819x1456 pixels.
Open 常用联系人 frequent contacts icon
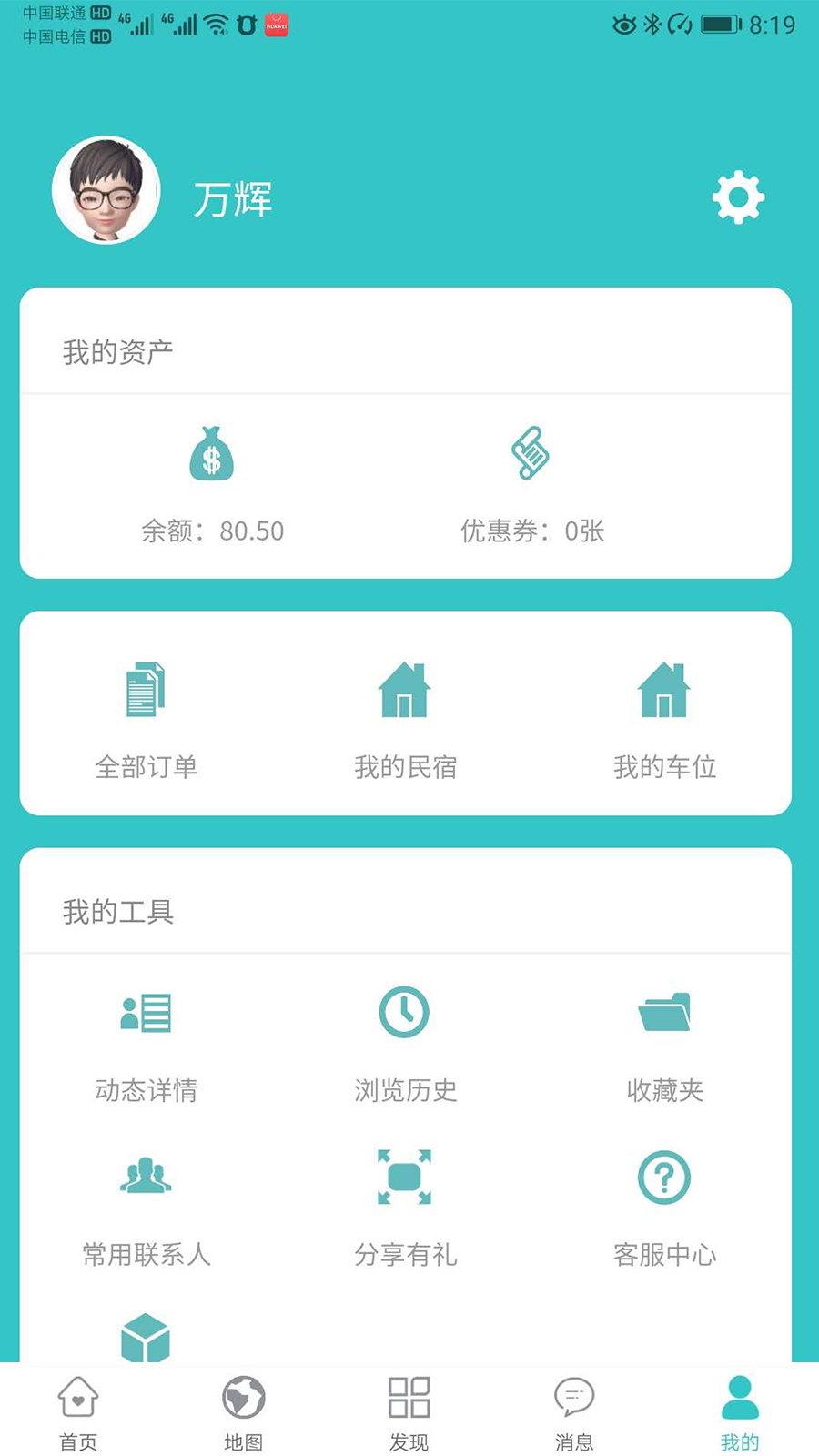pos(146,1176)
